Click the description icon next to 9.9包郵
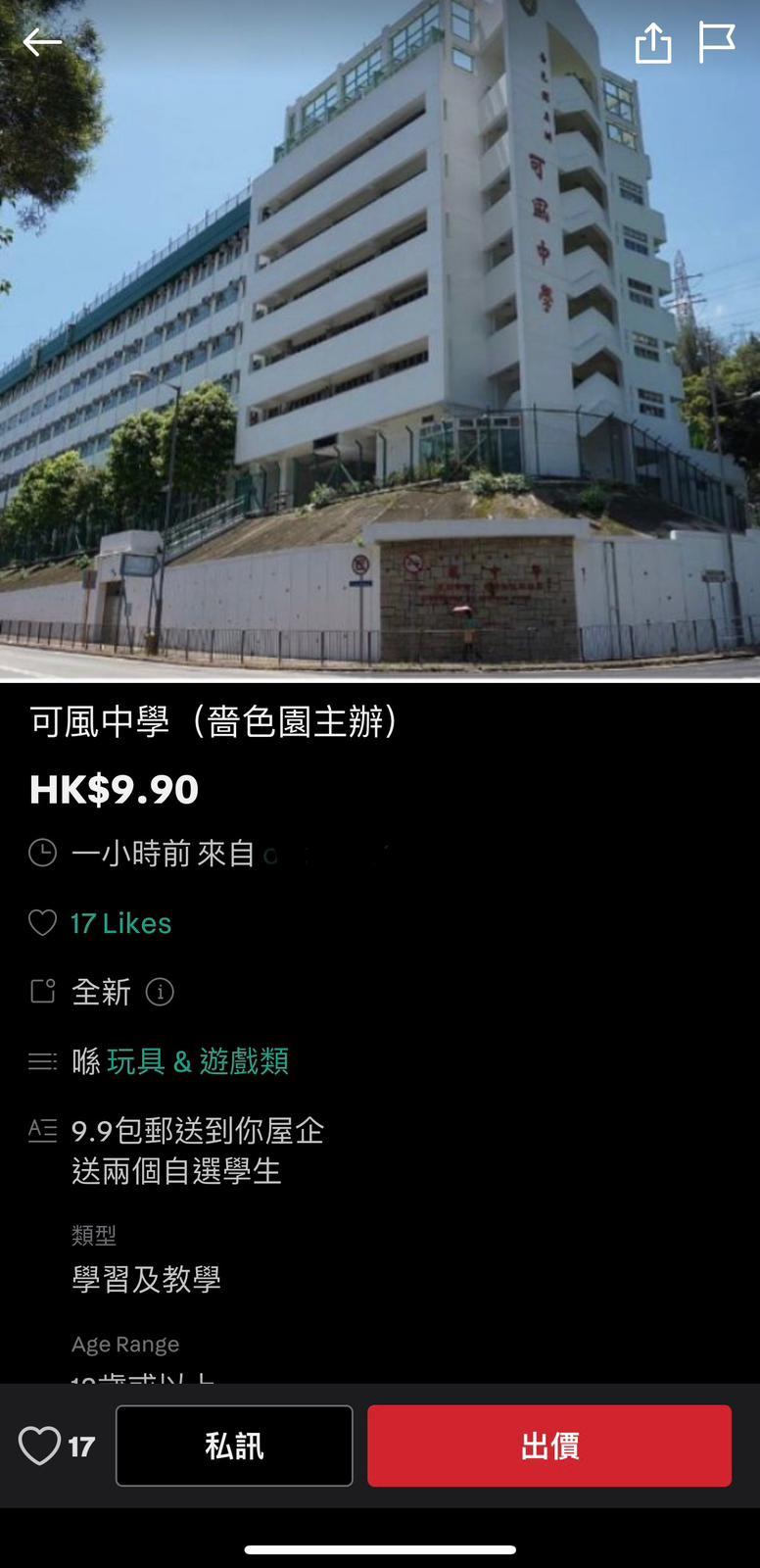Viewport: 760px width, 1568px height. click(x=43, y=1131)
